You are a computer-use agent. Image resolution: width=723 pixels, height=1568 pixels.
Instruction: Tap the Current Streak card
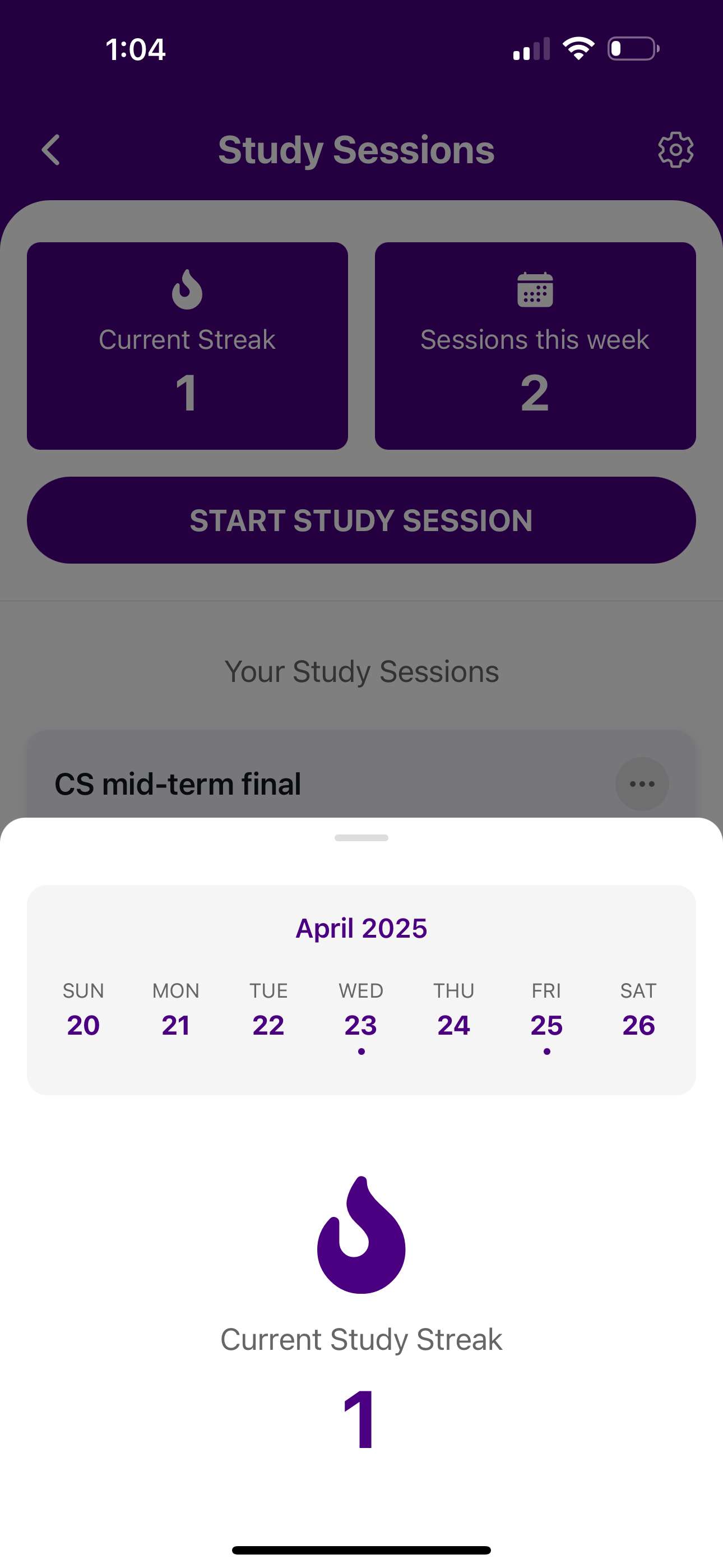point(187,346)
